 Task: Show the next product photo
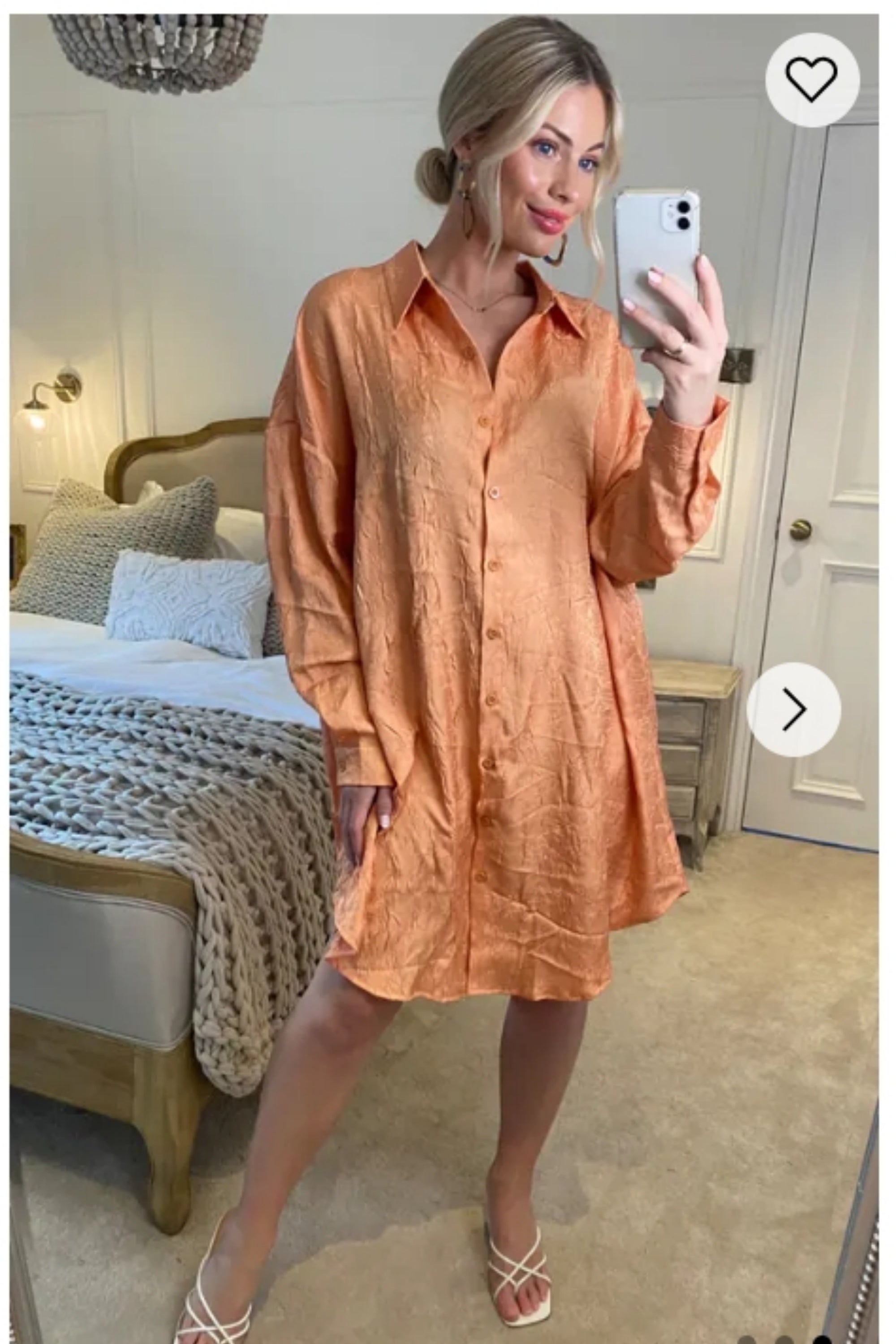[793, 710]
